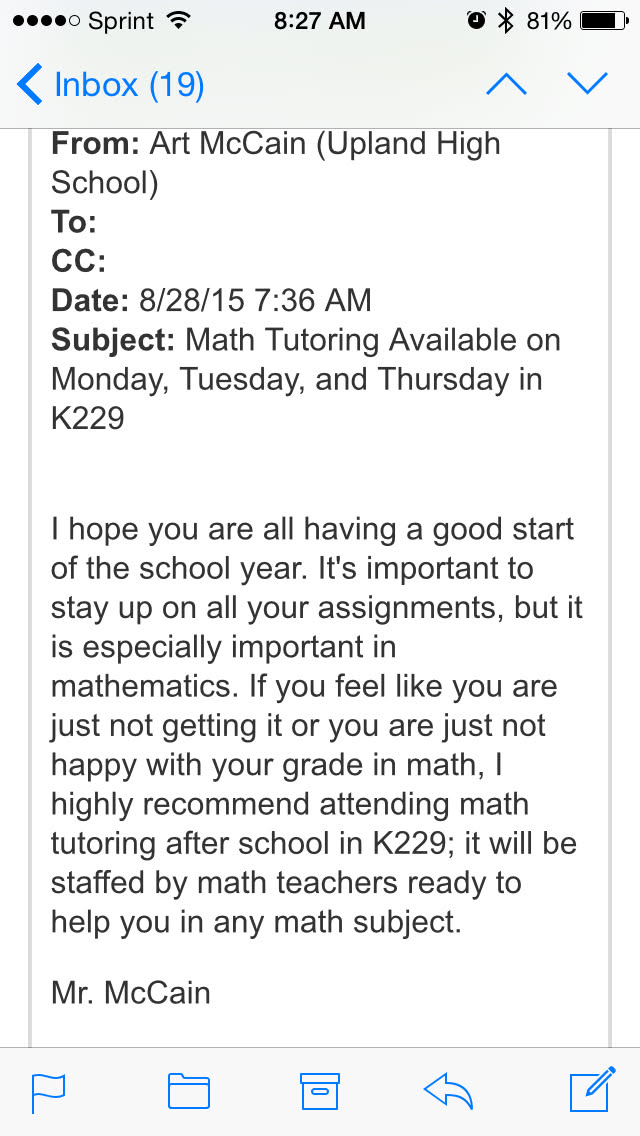
Task: Archive this message
Action: click(x=320, y=1091)
